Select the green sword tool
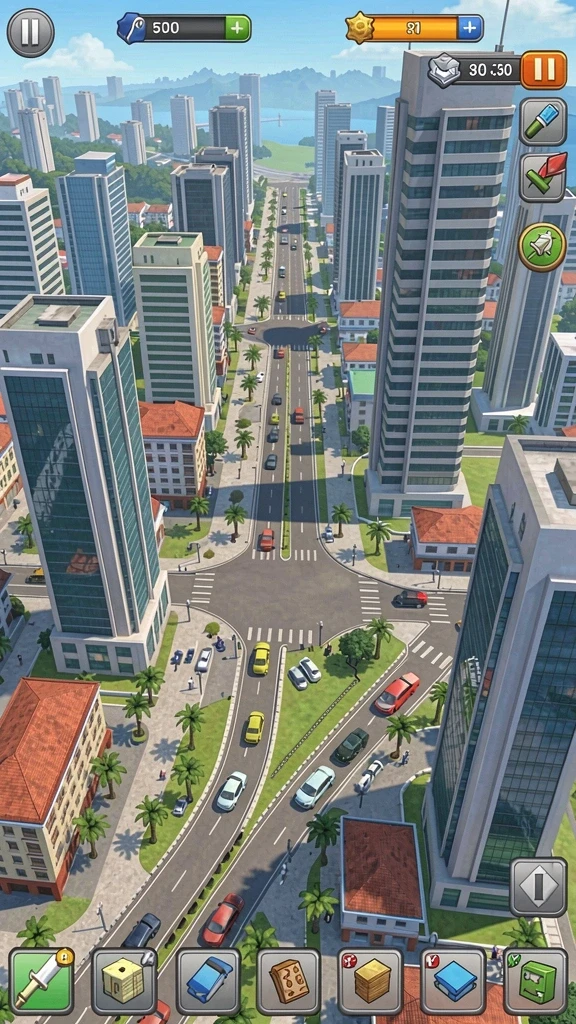 [x=41, y=981]
